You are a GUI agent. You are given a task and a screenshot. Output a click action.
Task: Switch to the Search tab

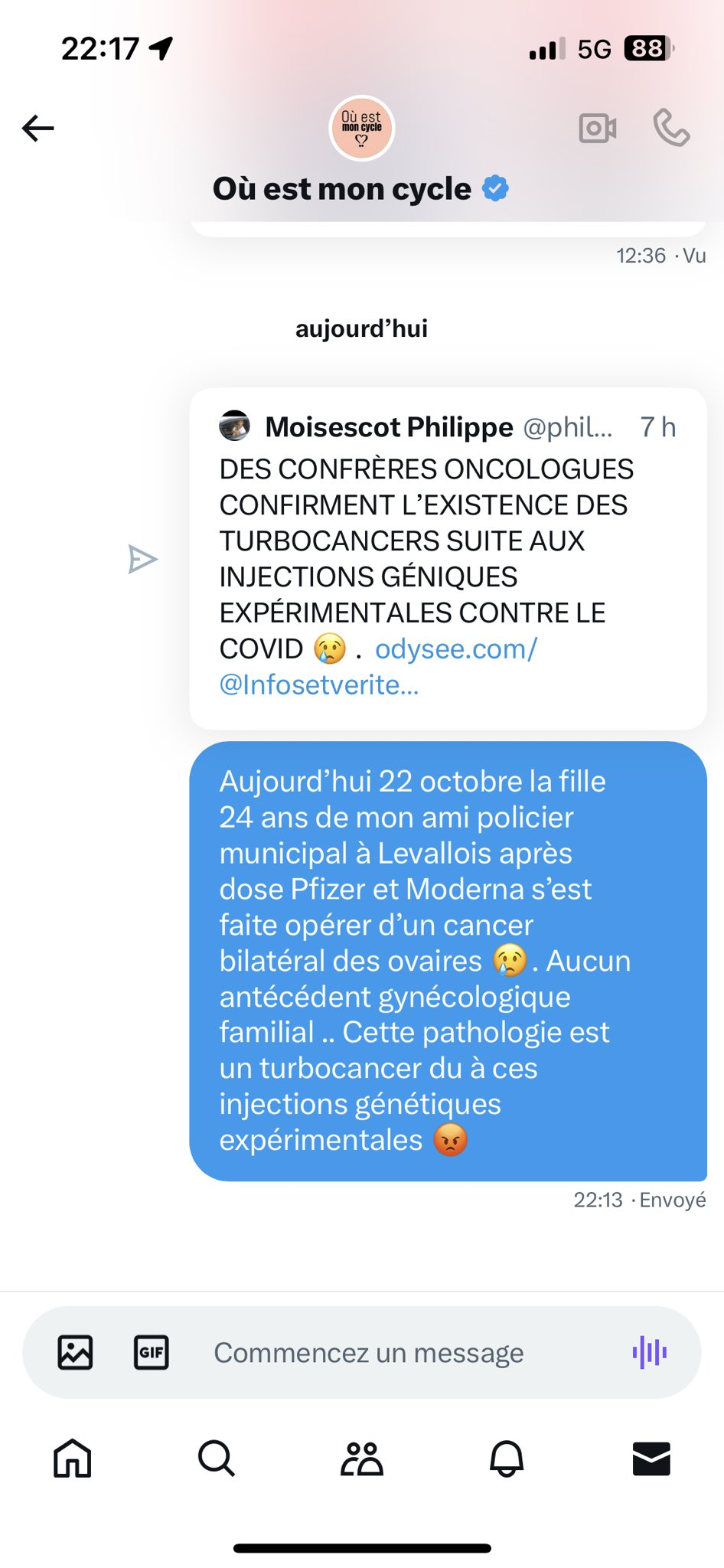click(x=217, y=1458)
